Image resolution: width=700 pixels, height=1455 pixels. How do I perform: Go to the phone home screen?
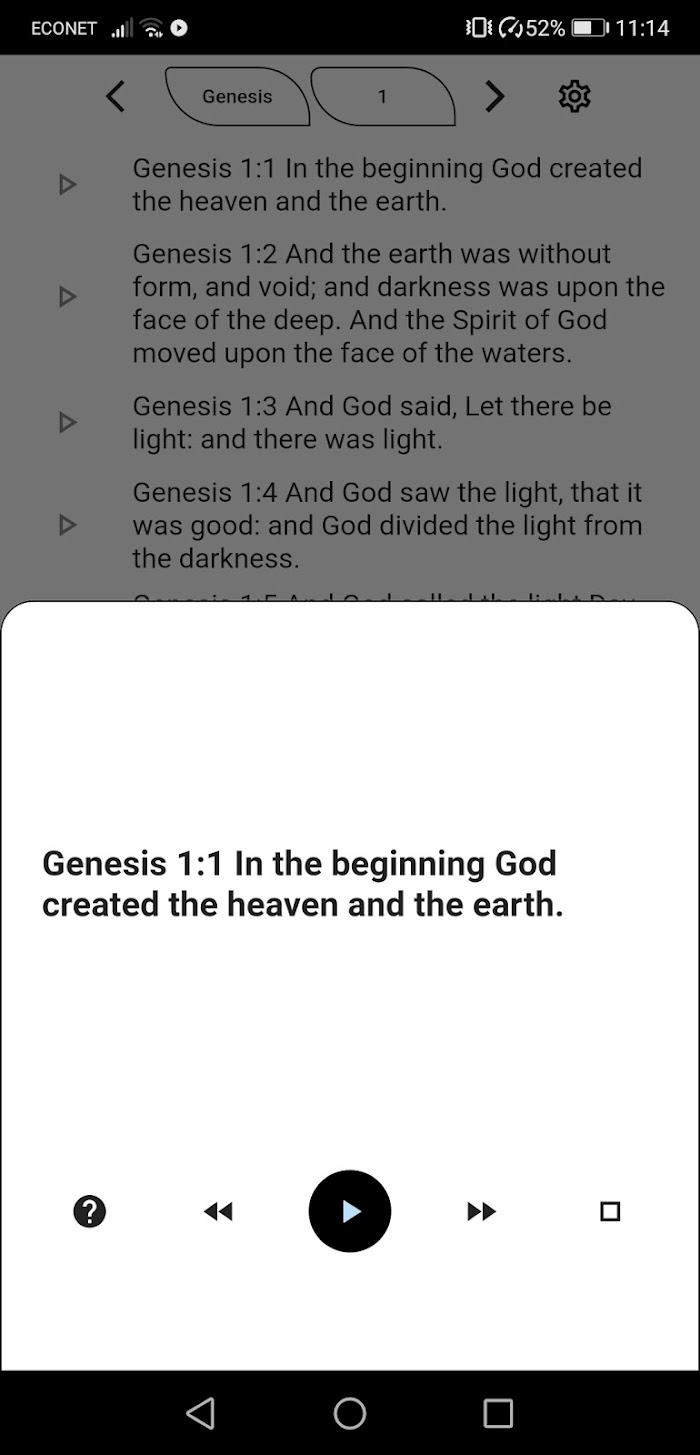[350, 1413]
